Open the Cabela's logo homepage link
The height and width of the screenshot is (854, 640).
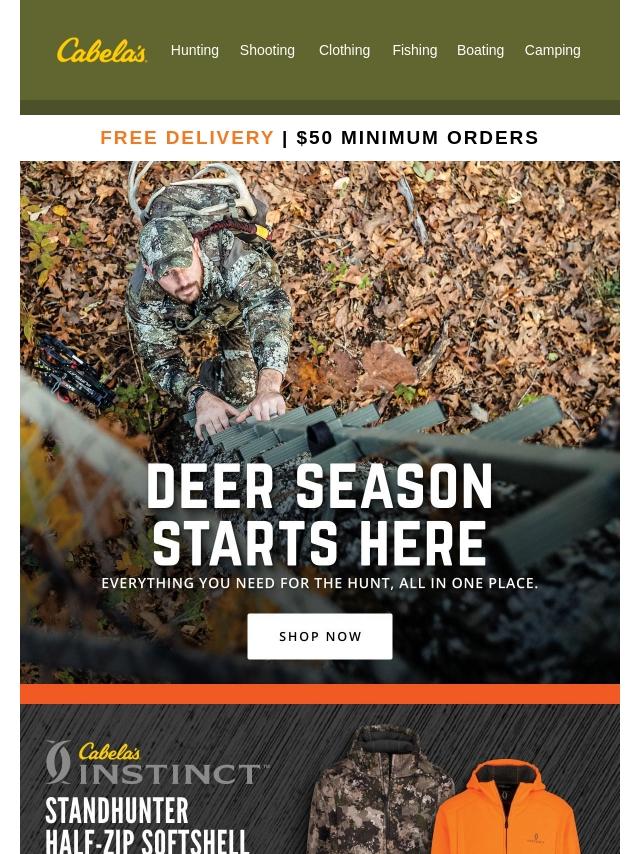[x=102, y=51]
